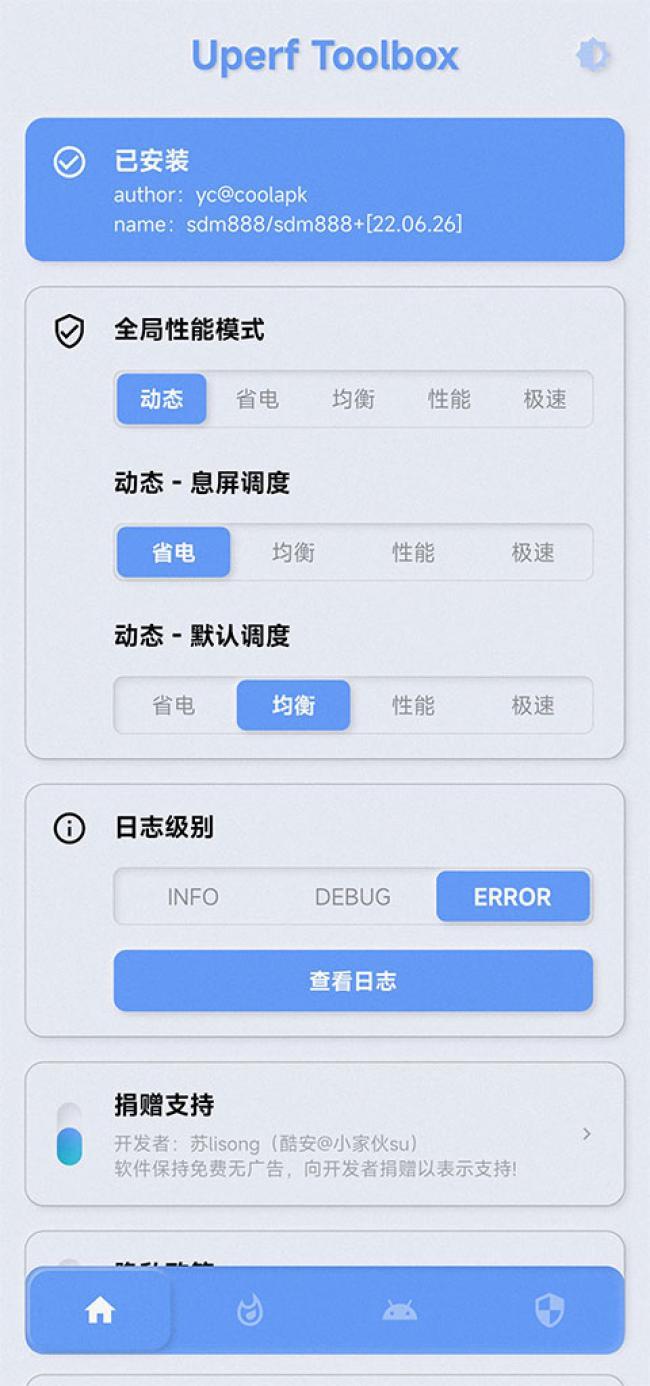The height and width of the screenshot is (1386, 650).
Task: Toggle the theme brightness icon
Action: click(592, 56)
